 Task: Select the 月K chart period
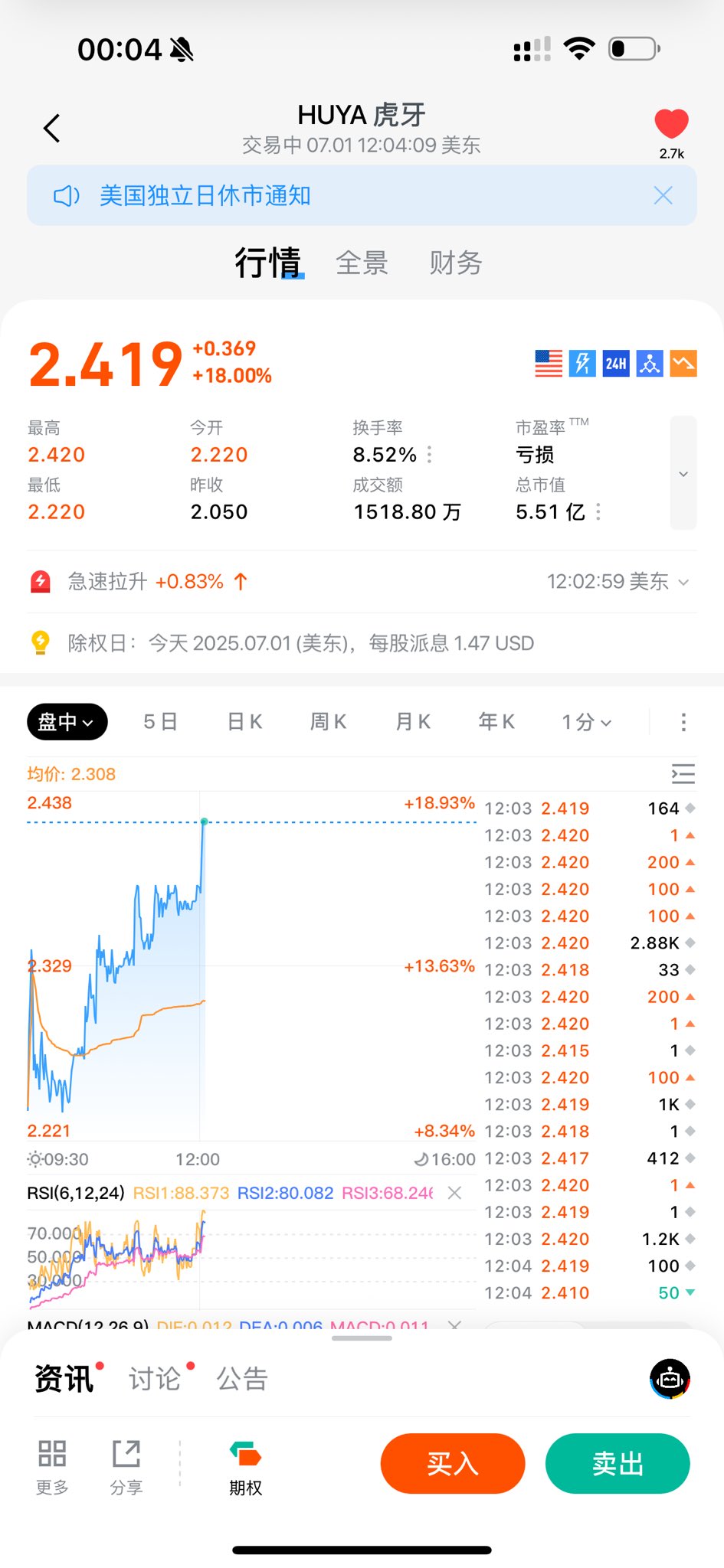point(413,722)
